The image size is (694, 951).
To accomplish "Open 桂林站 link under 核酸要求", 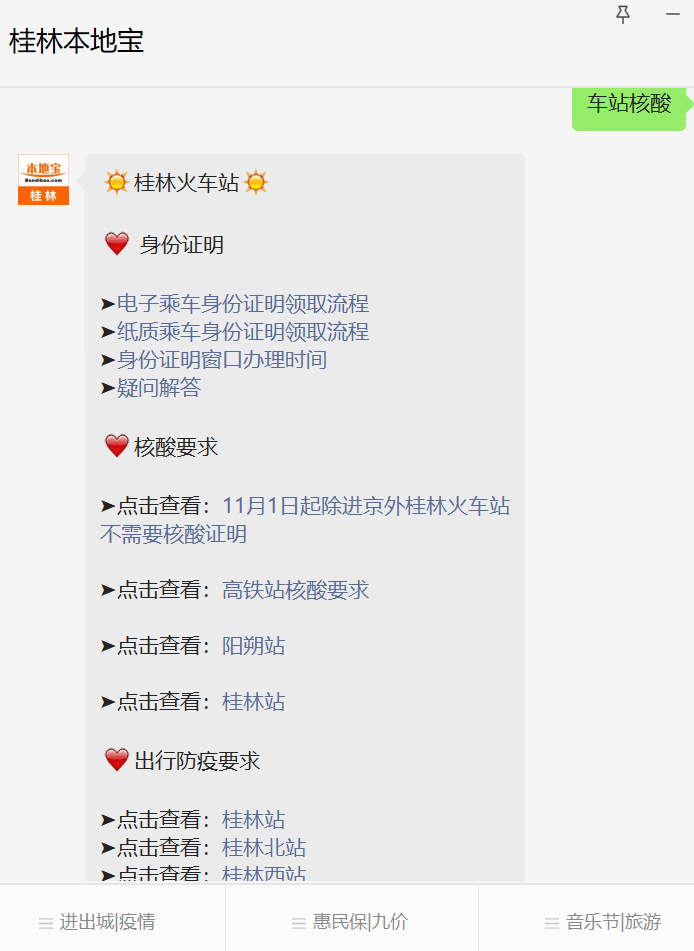I will click(253, 702).
